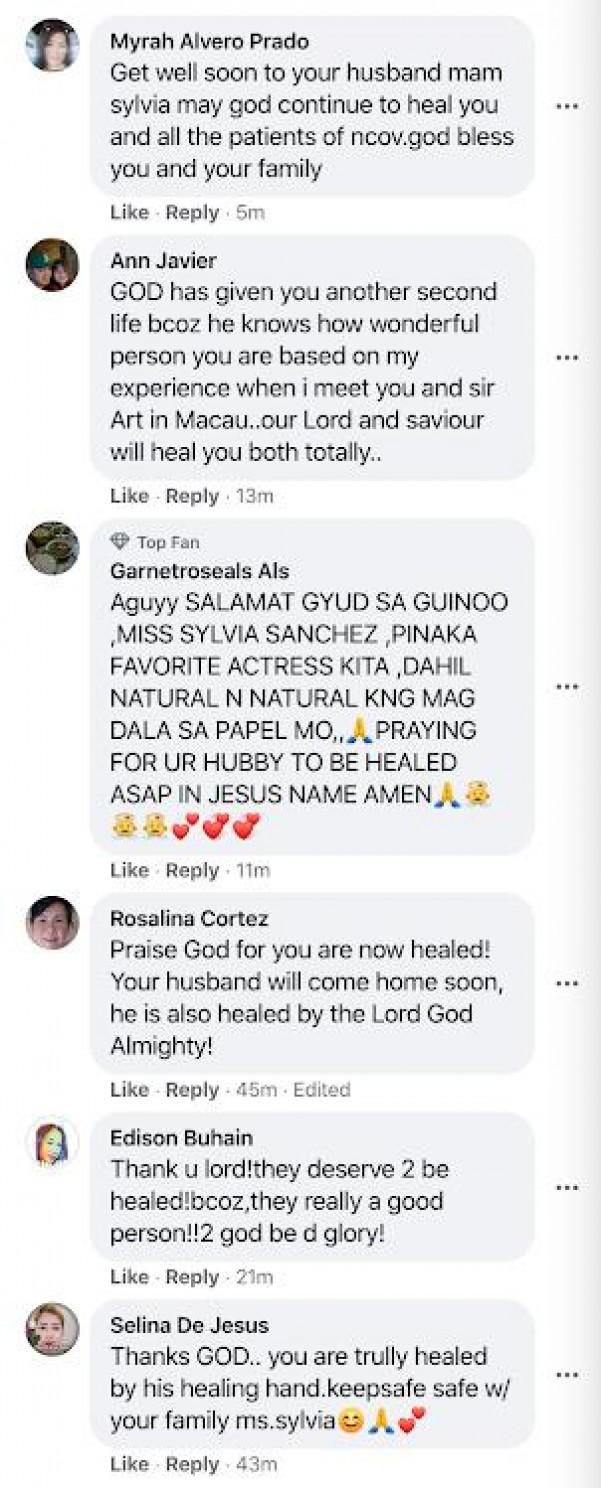This screenshot has height=1488, width=601.
Task: Open options menu for Myrah Alvero Prado's comment
Action: 567,106
